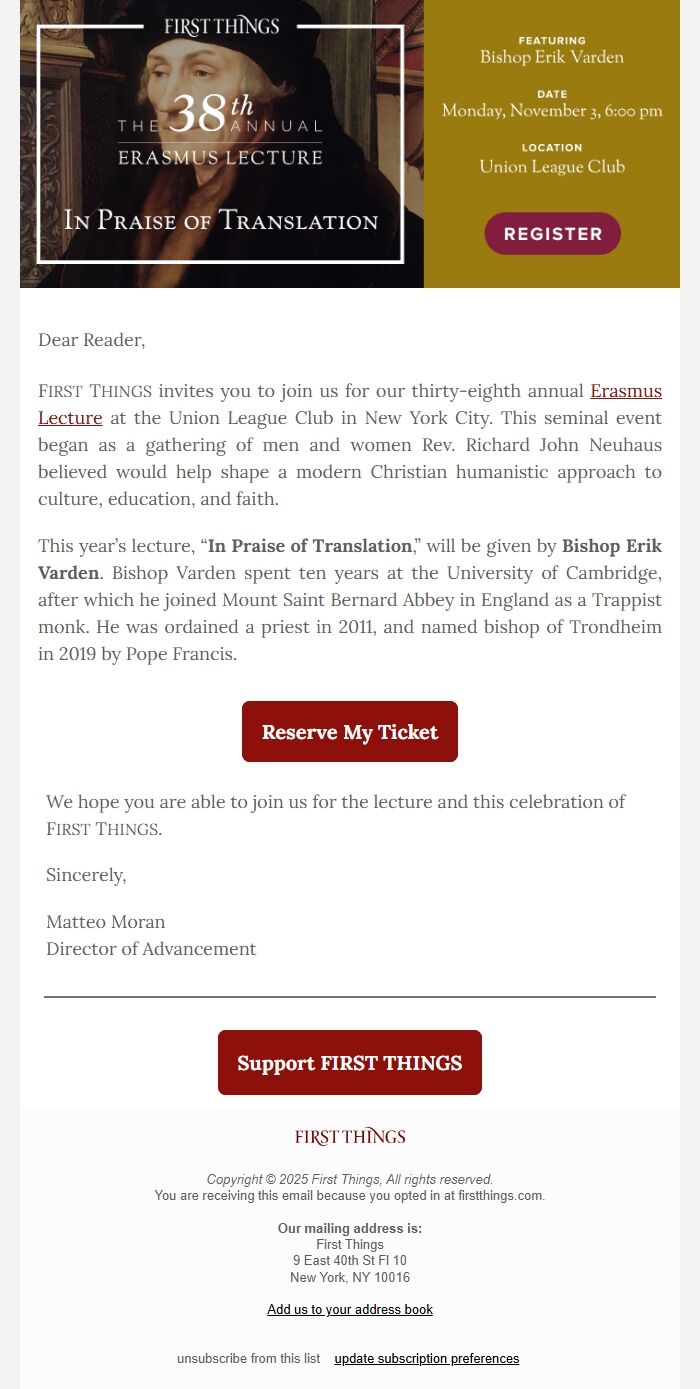This screenshot has height=1389, width=700.
Task: Open Add us to your address book
Action: point(350,1309)
